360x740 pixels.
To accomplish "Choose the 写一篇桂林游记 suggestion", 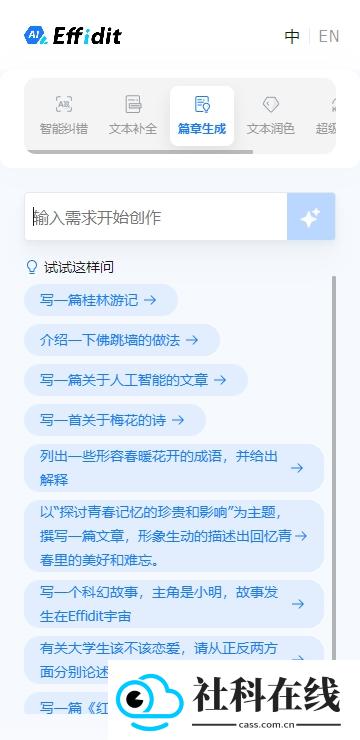I will click(101, 300).
